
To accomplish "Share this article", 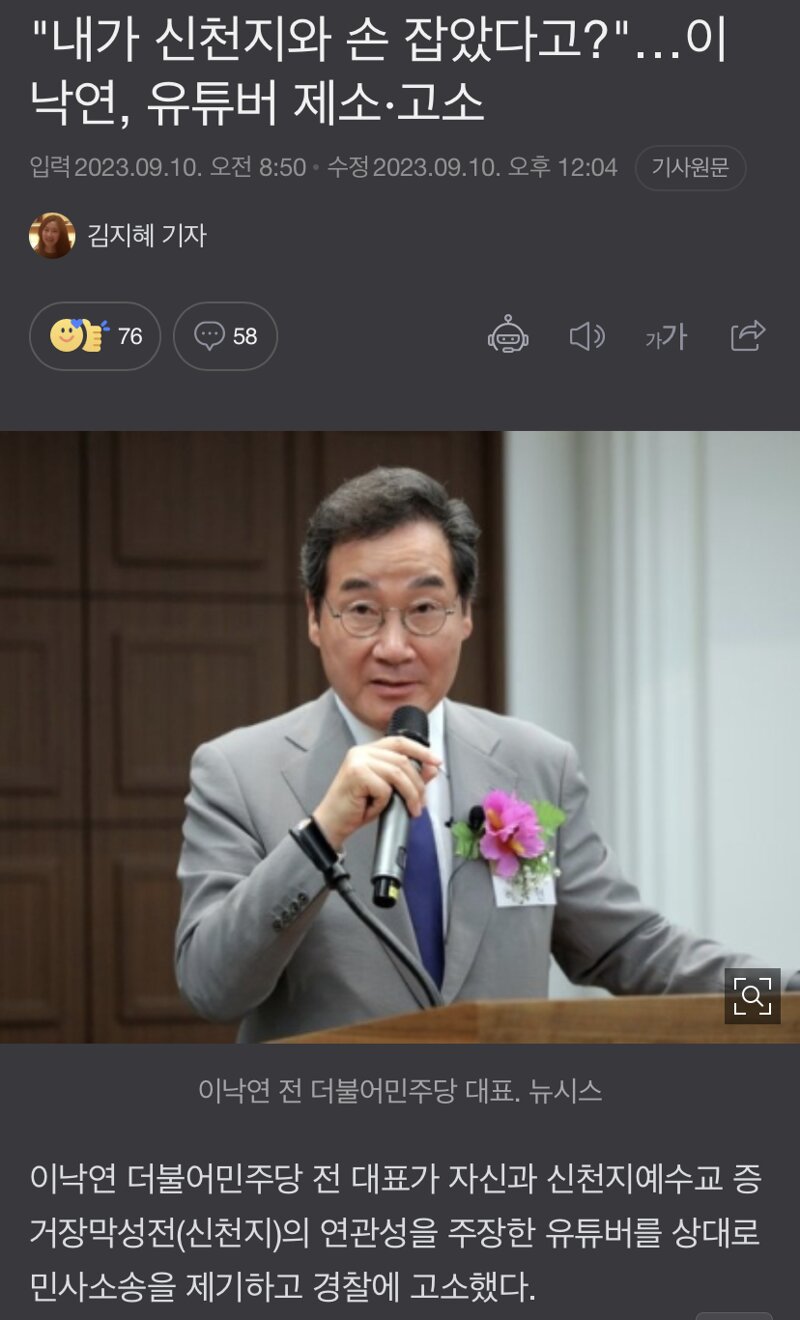I will click(x=747, y=336).
